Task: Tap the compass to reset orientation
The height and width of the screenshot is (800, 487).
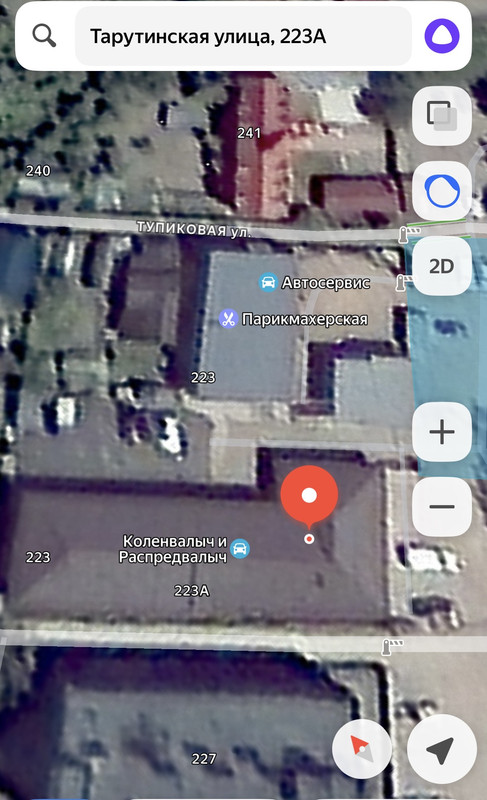Action: [362, 749]
